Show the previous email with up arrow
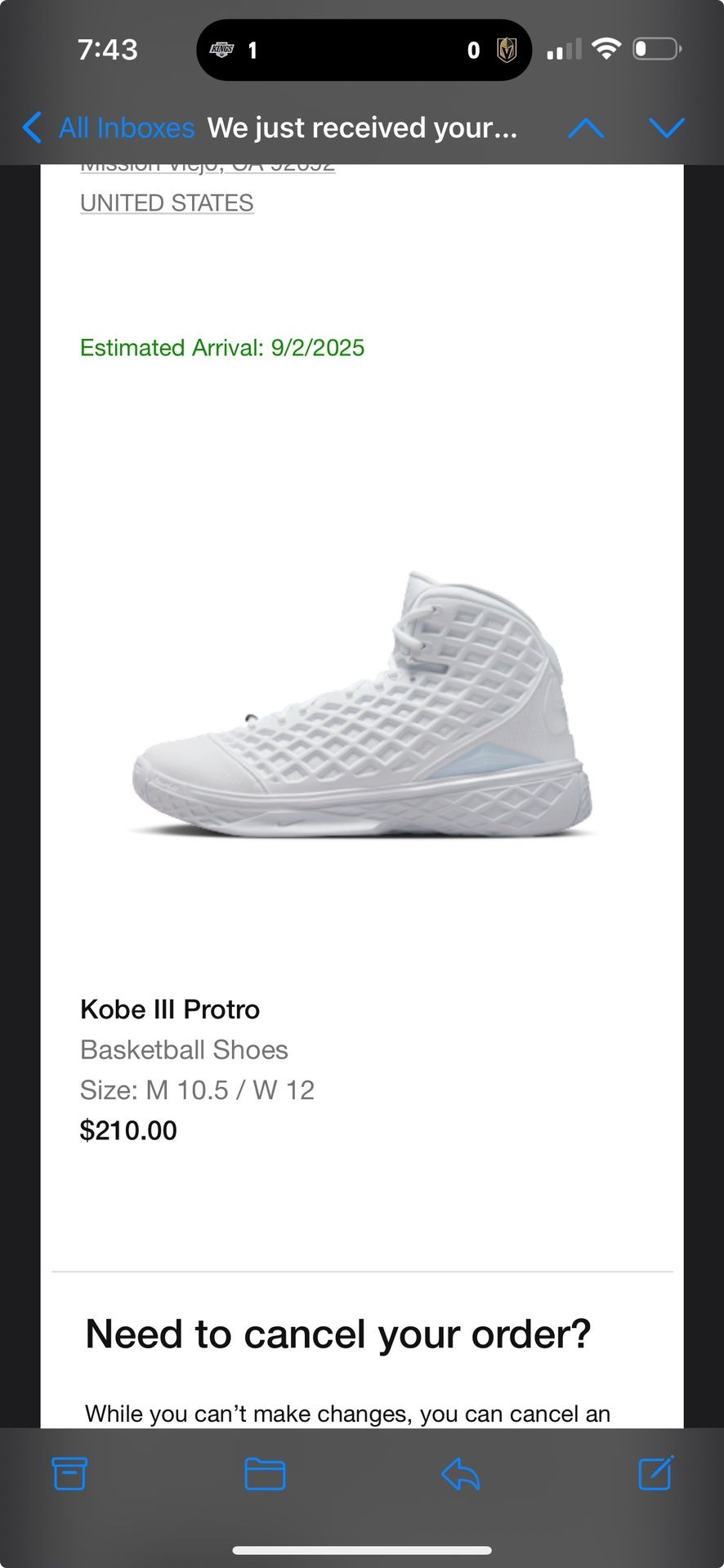Screen dimensions: 724x1568 point(586,128)
